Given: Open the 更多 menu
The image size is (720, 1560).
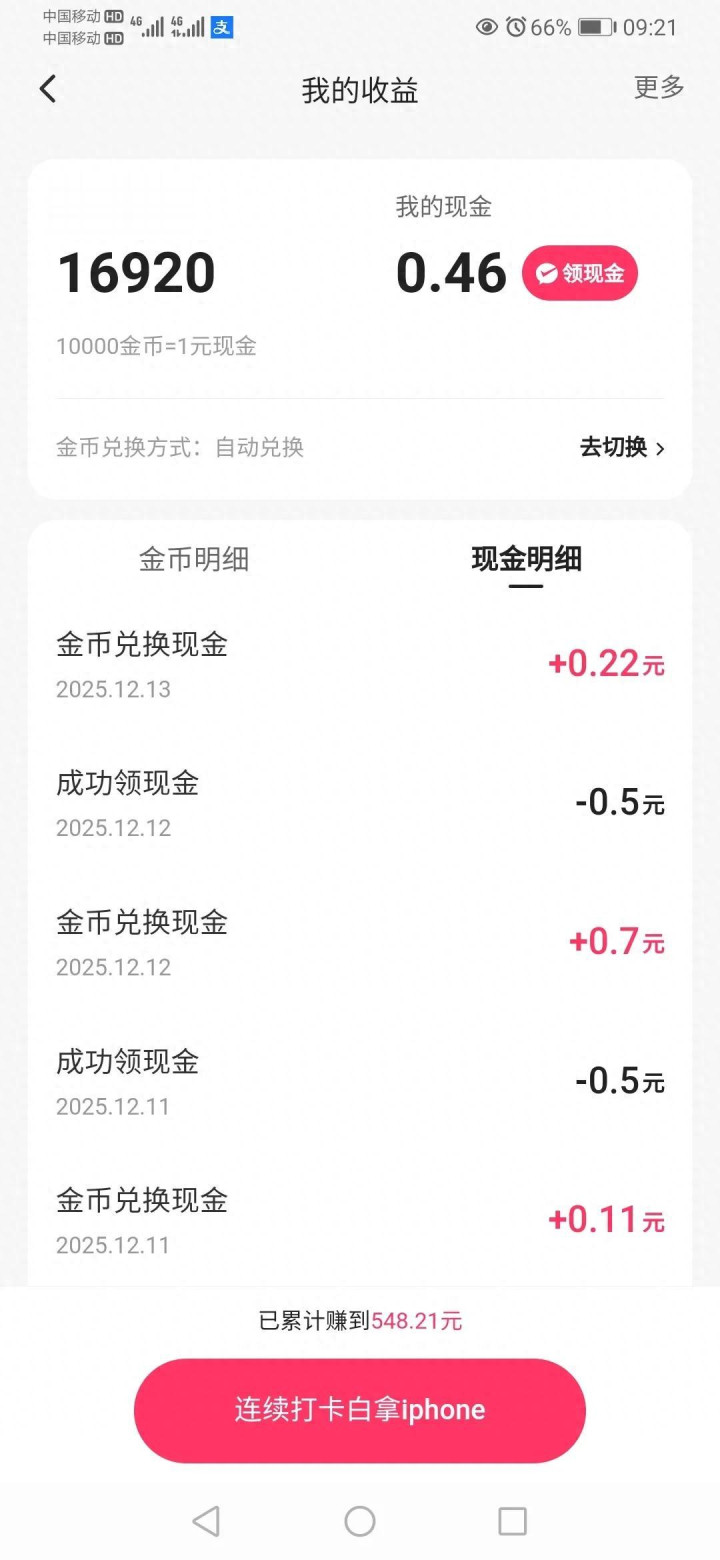Looking at the screenshot, I should [659, 87].
